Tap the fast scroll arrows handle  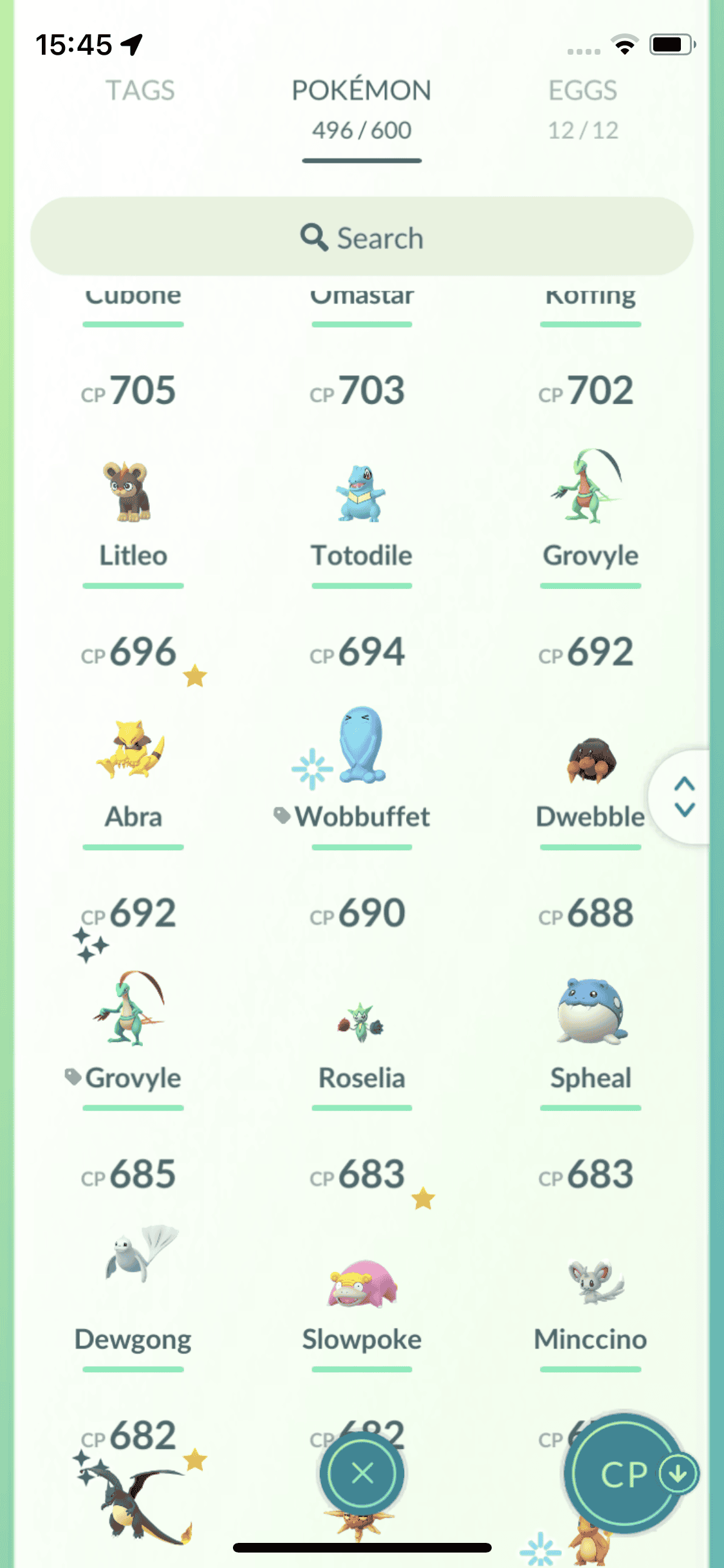(684, 797)
